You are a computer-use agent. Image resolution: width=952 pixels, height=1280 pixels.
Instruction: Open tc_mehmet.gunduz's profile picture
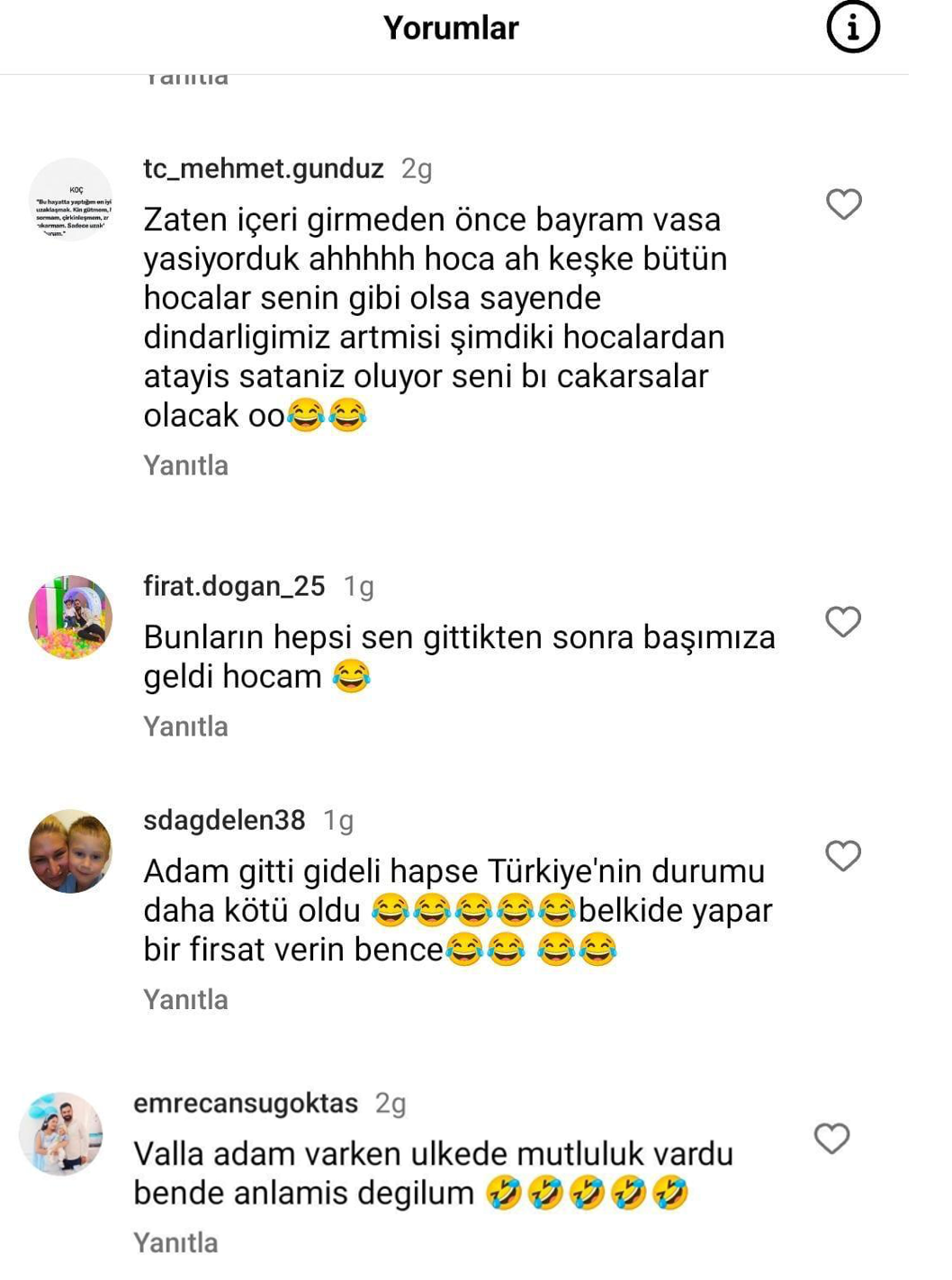coord(71,200)
